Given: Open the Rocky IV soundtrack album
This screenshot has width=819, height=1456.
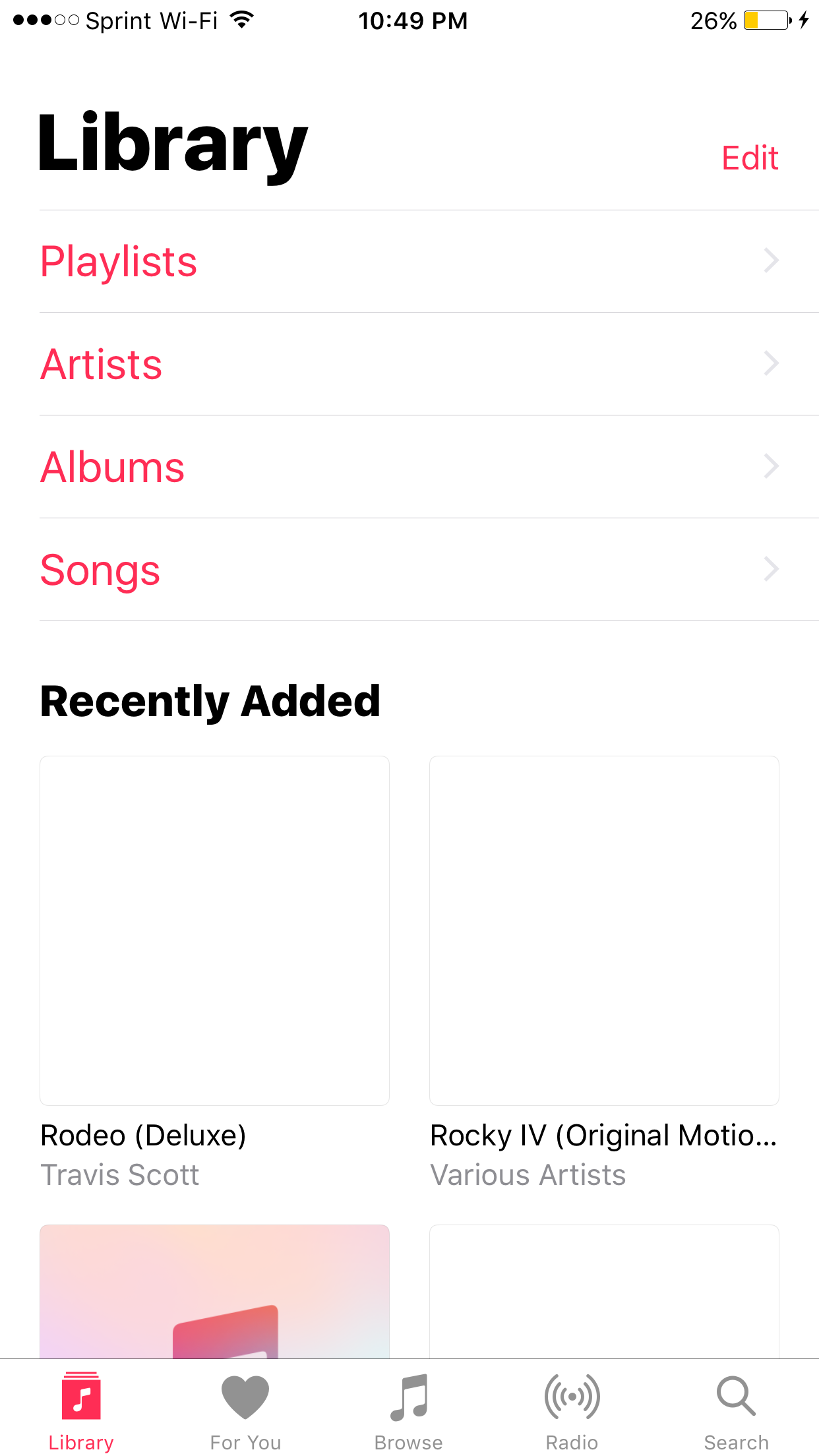Looking at the screenshot, I should pos(604,930).
